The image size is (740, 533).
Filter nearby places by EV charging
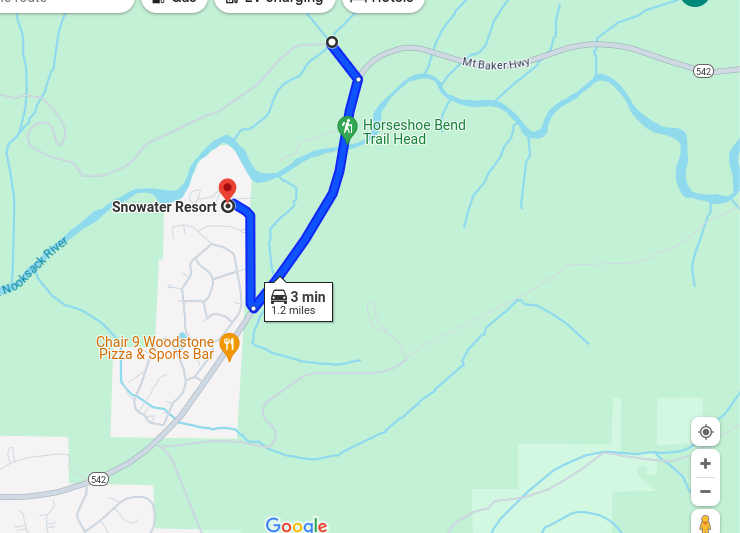pos(275,2)
